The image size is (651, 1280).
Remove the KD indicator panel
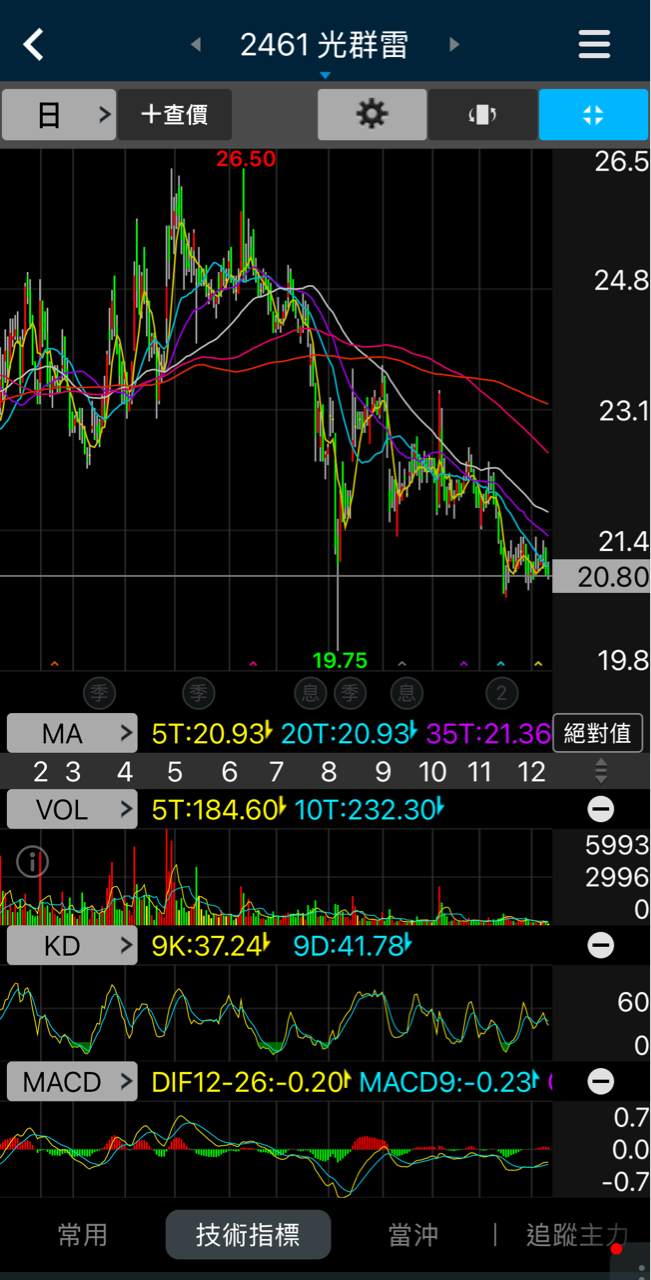point(601,945)
